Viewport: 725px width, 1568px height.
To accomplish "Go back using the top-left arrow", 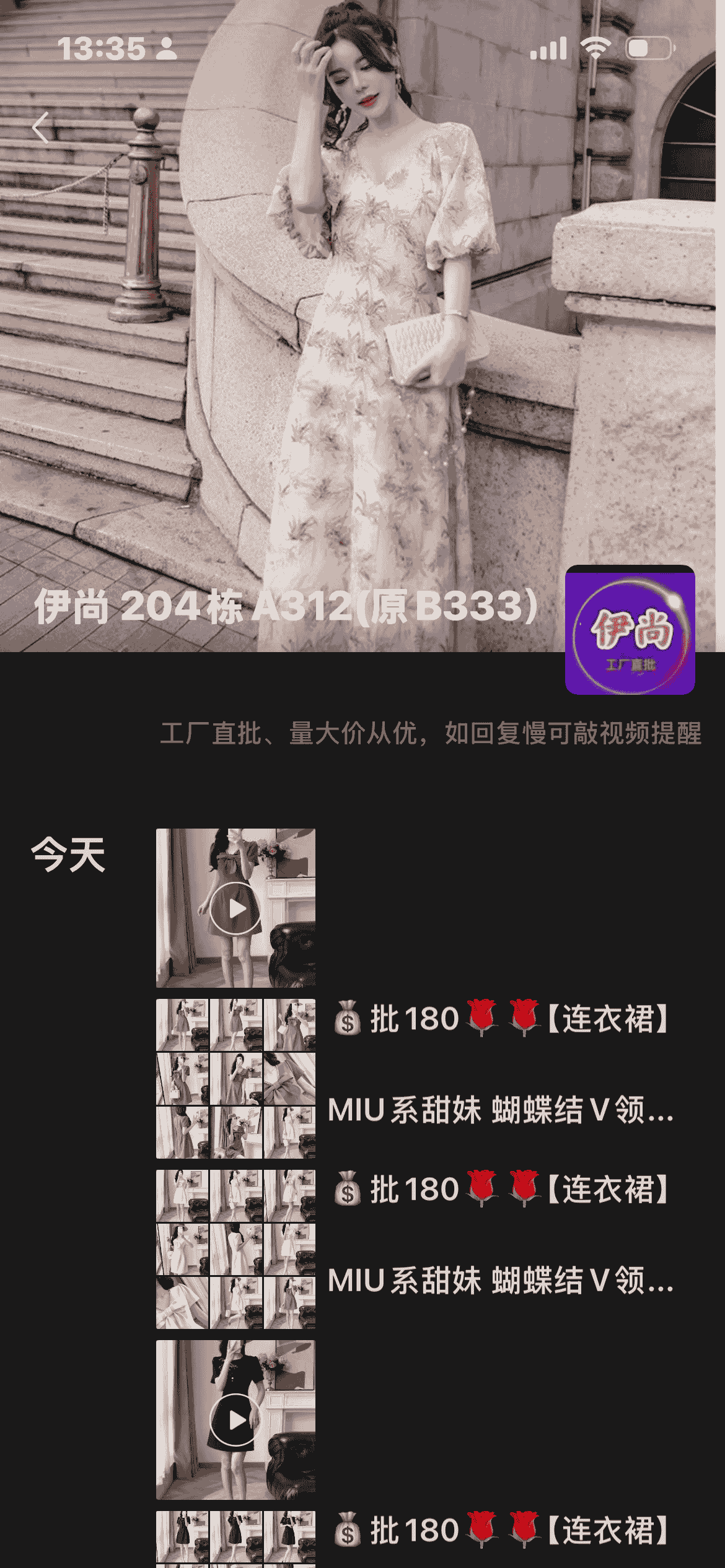I will pyautogui.click(x=41, y=128).
